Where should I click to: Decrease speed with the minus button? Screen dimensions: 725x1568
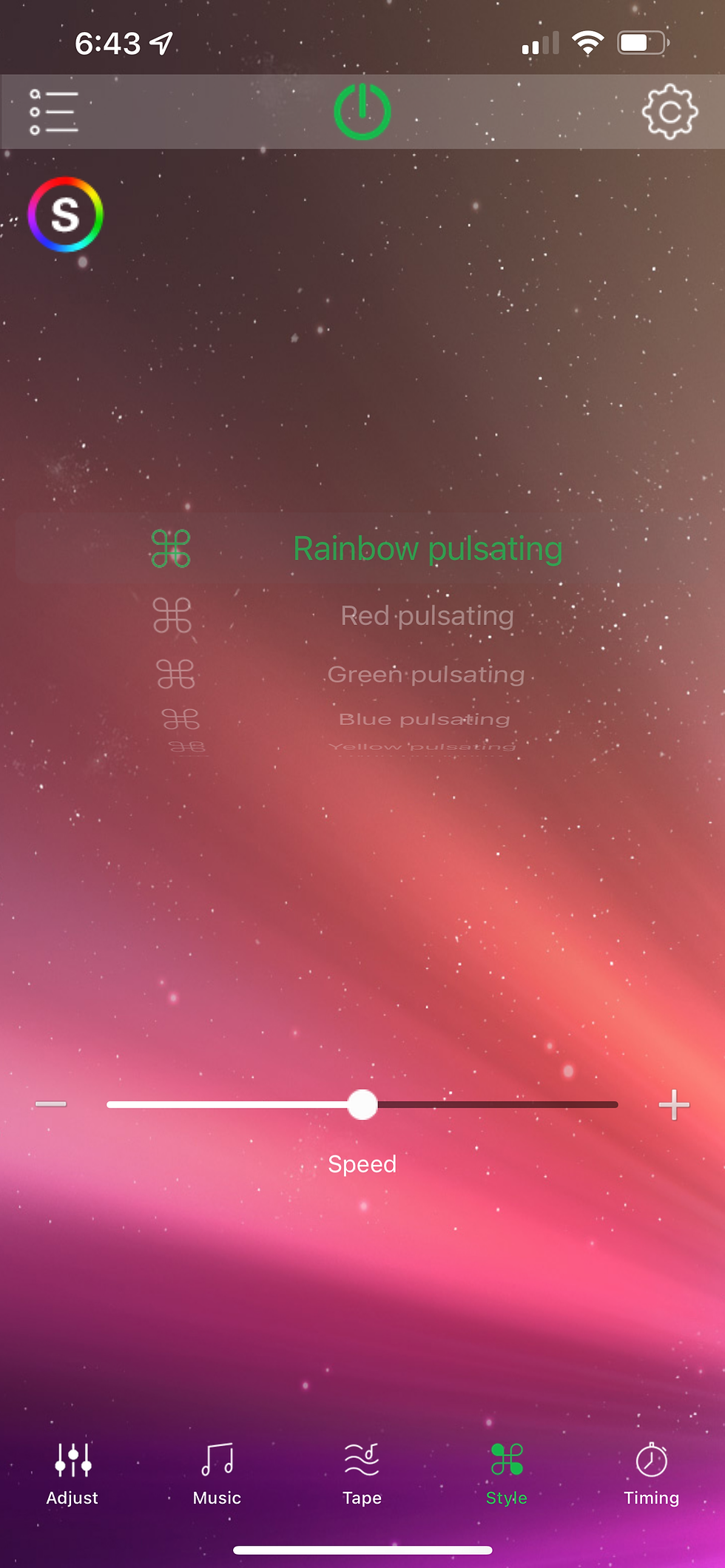pos(51,1104)
